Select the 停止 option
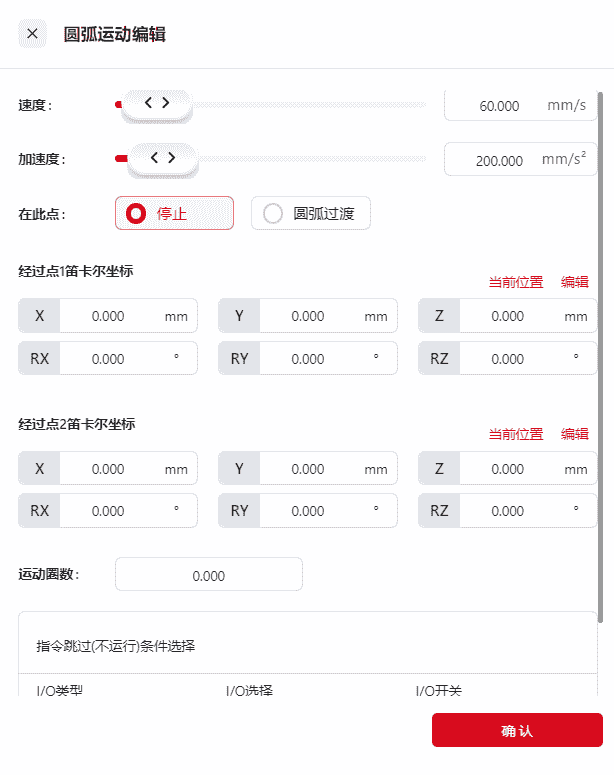 point(174,213)
